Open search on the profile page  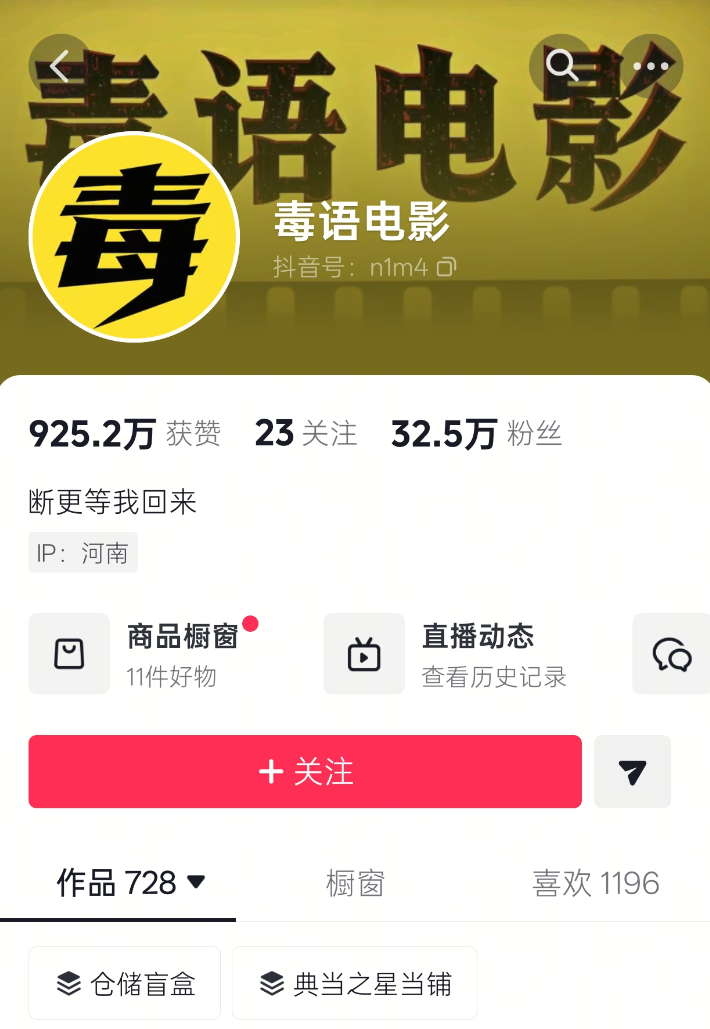click(562, 67)
